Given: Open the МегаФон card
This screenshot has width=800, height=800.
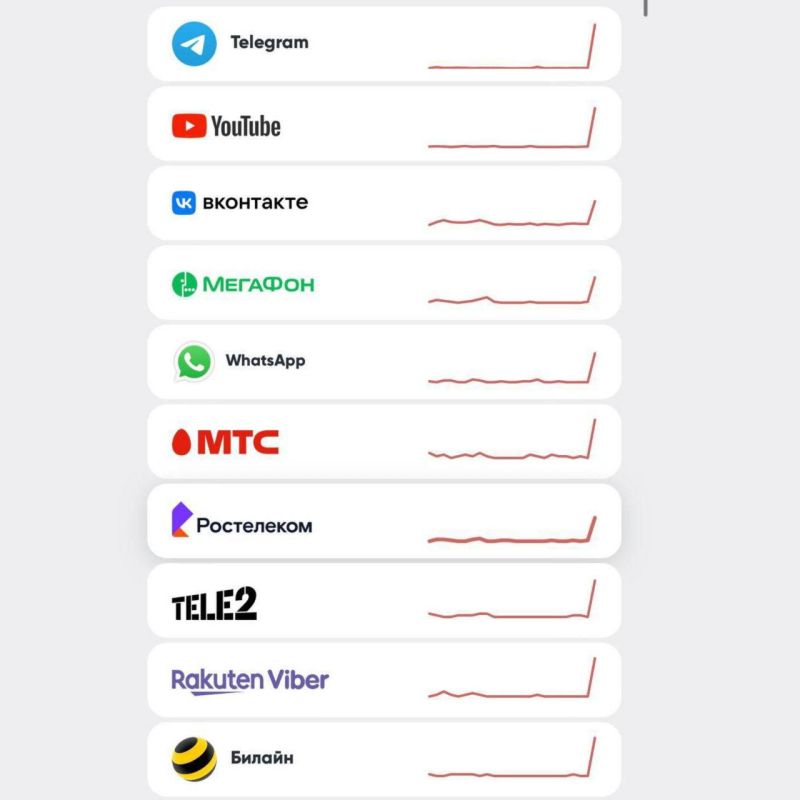Looking at the screenshot, I should [x=384, y=283].
